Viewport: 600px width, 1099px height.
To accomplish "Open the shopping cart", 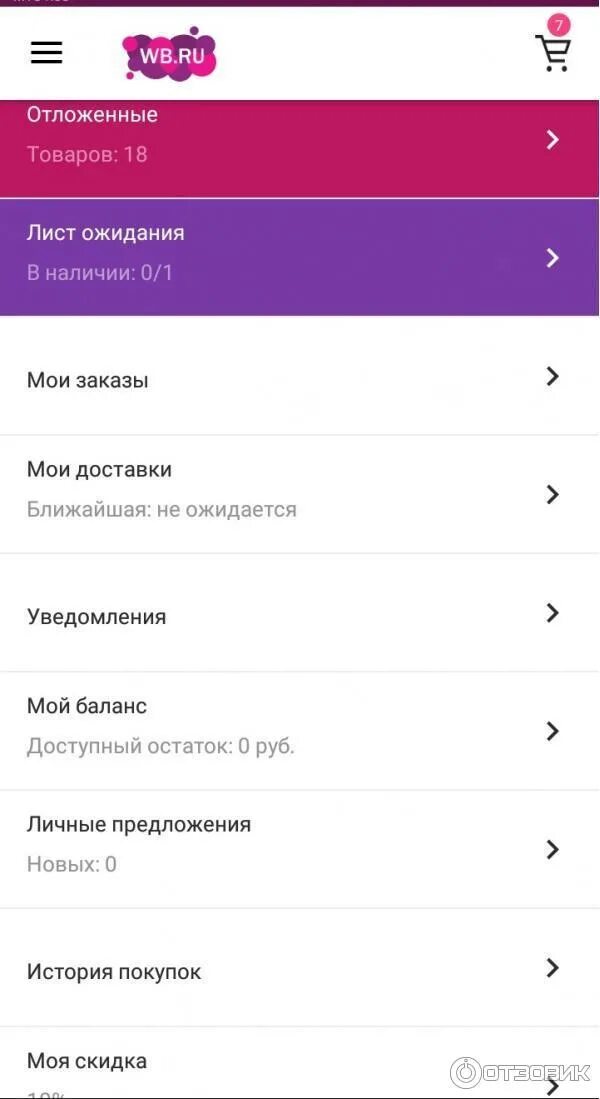I will pos(552,52).
